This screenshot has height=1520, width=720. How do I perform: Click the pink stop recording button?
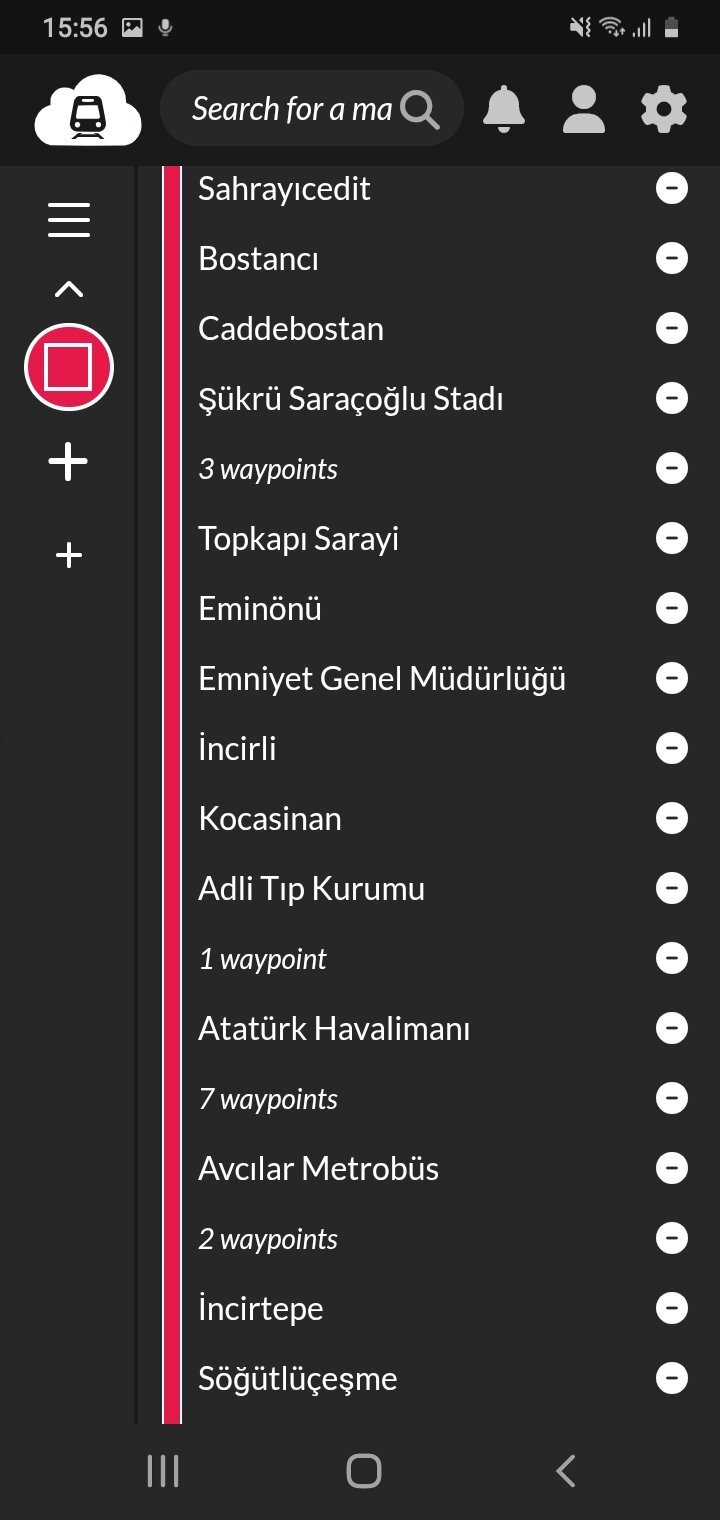pyautogui.click(x=68, y=366)
